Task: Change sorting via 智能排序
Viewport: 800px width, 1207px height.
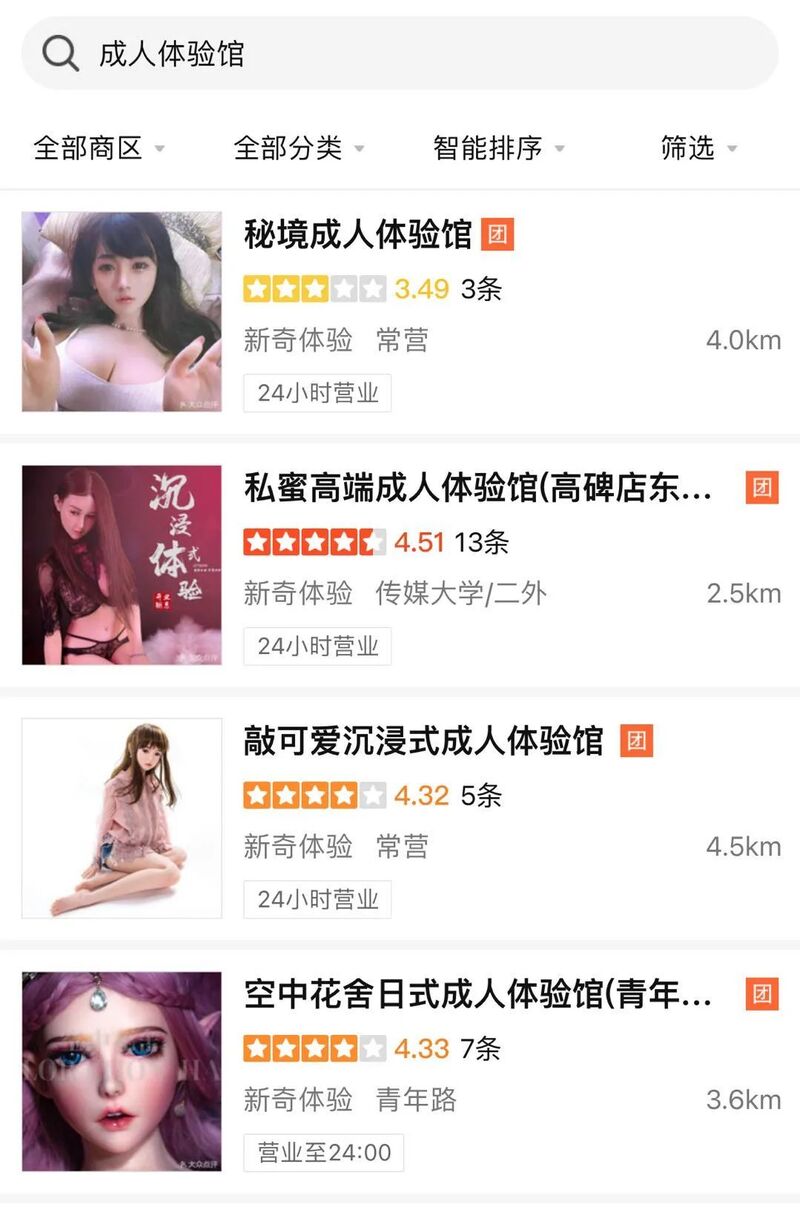Action: point(498,148)
